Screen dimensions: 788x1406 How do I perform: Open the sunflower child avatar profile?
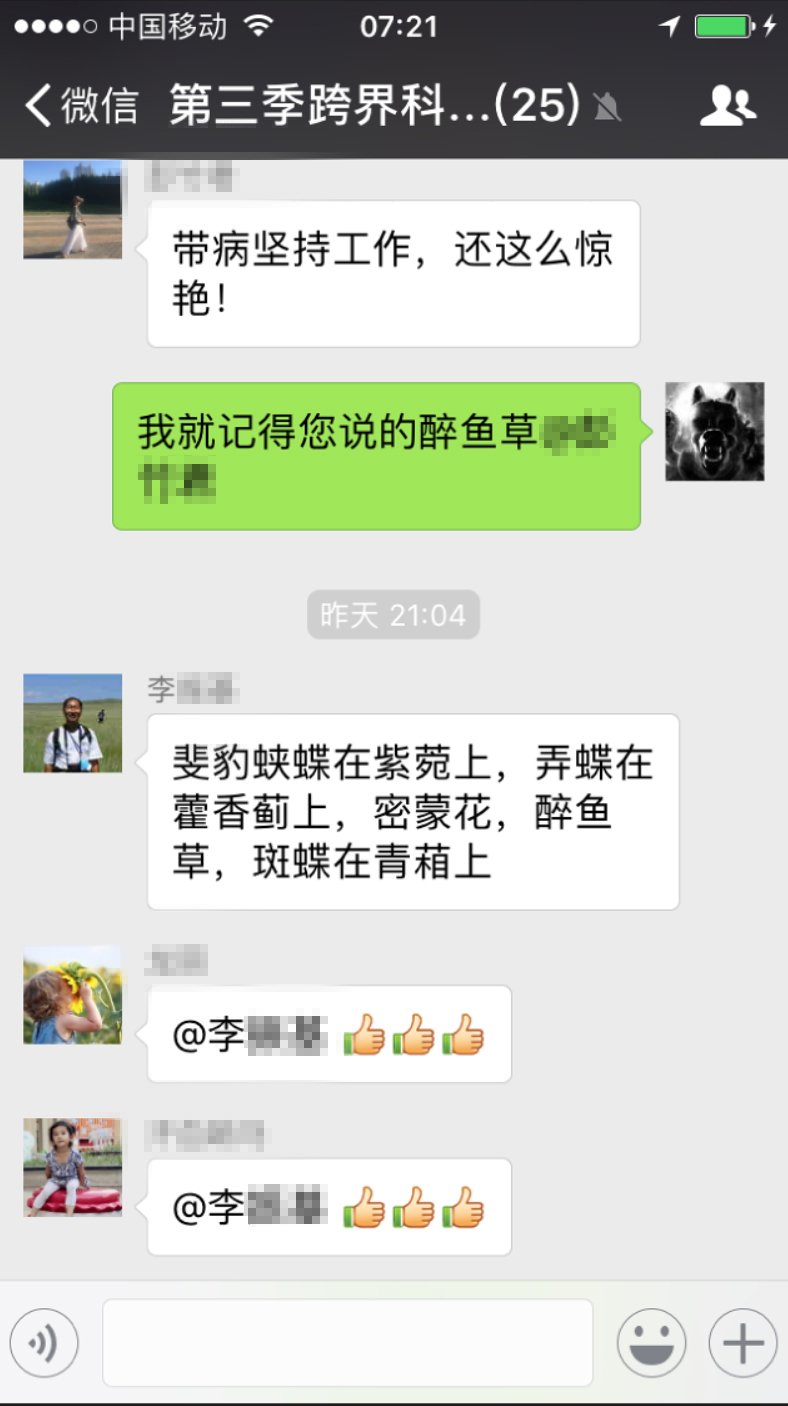click(72, 995)
